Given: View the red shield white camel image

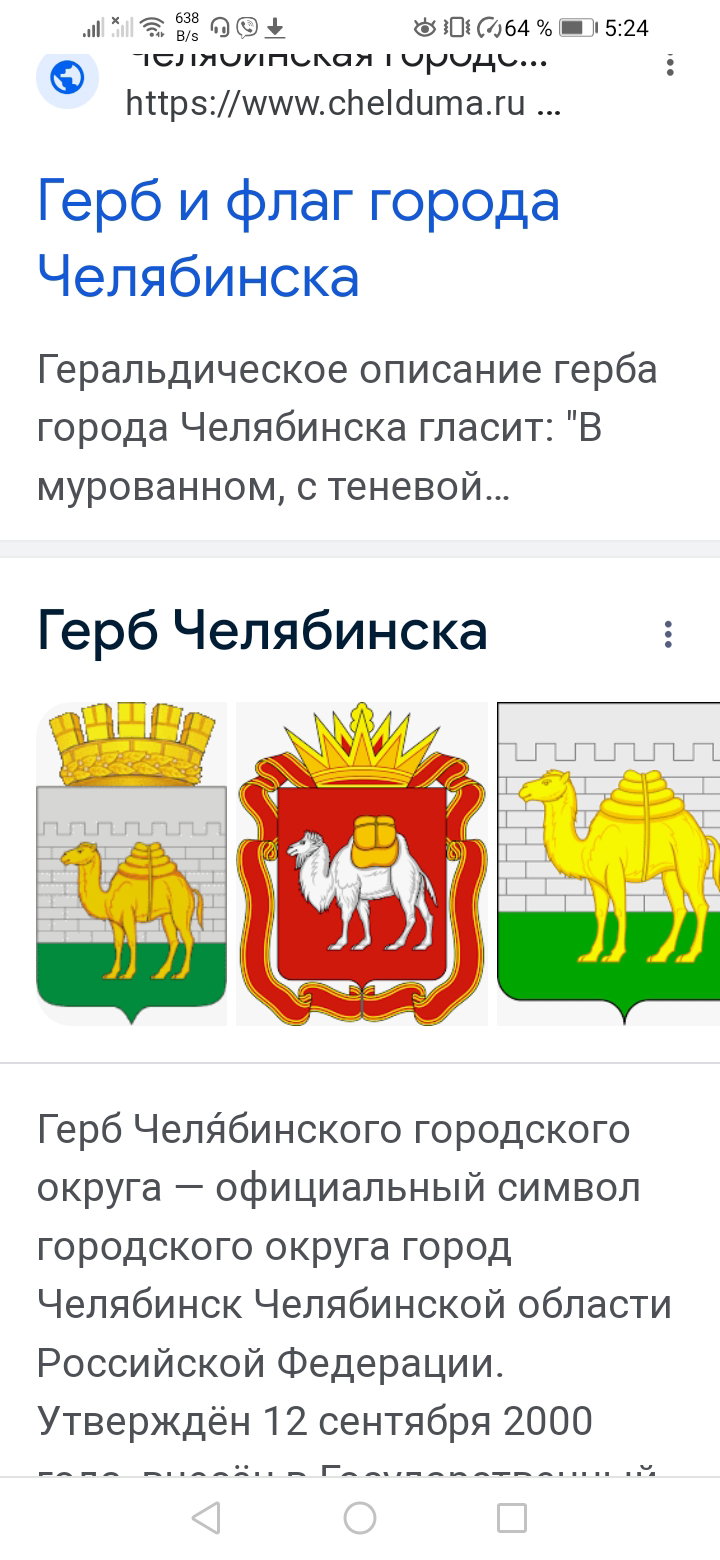Looking at the screenshot, I should pyautogui.click(x=362, y=864).
